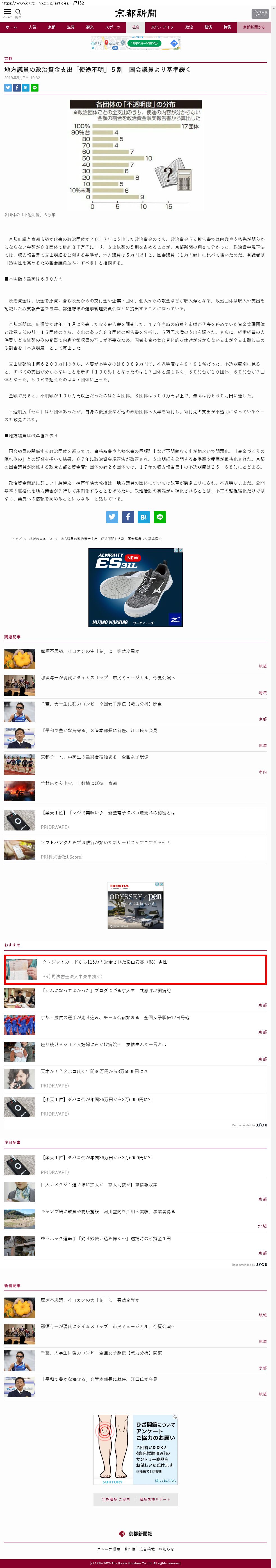276x1568 pixels.
Task: Bookmark with Hatena at the article's end
Action: [143, 517]
